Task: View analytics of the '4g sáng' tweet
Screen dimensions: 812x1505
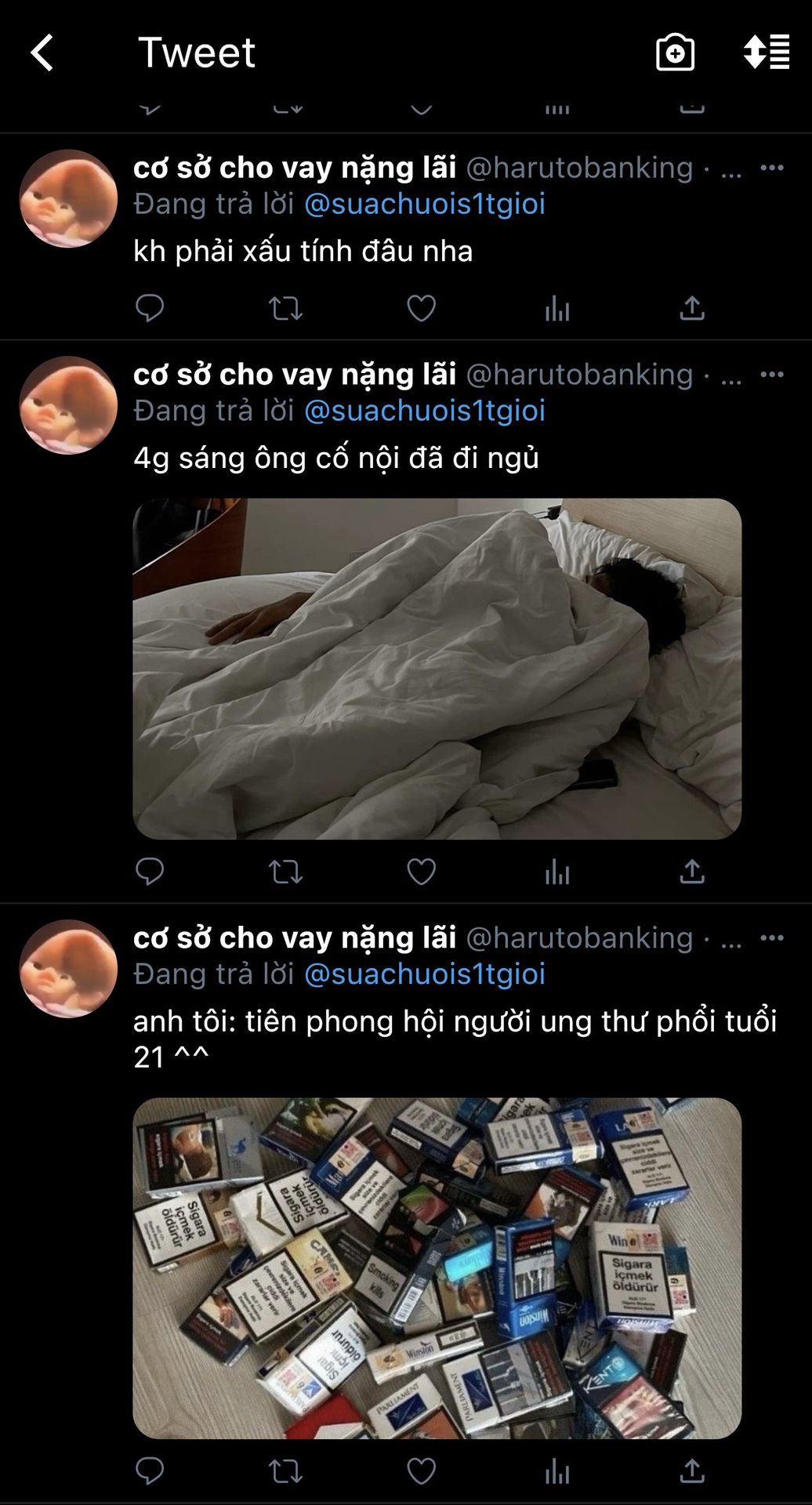Action: [x=557, y=871]
